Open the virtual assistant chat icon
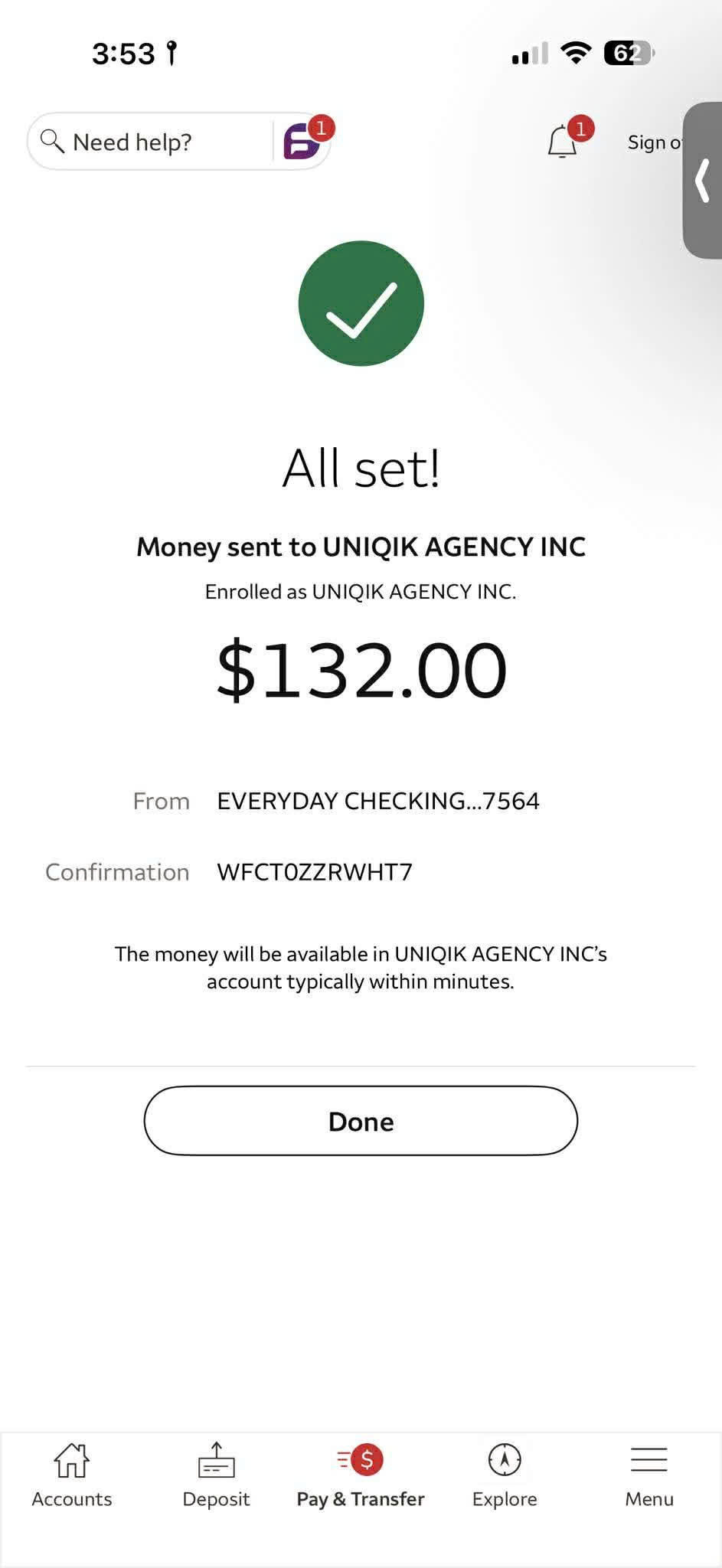722x1568 pixels. 302,142
